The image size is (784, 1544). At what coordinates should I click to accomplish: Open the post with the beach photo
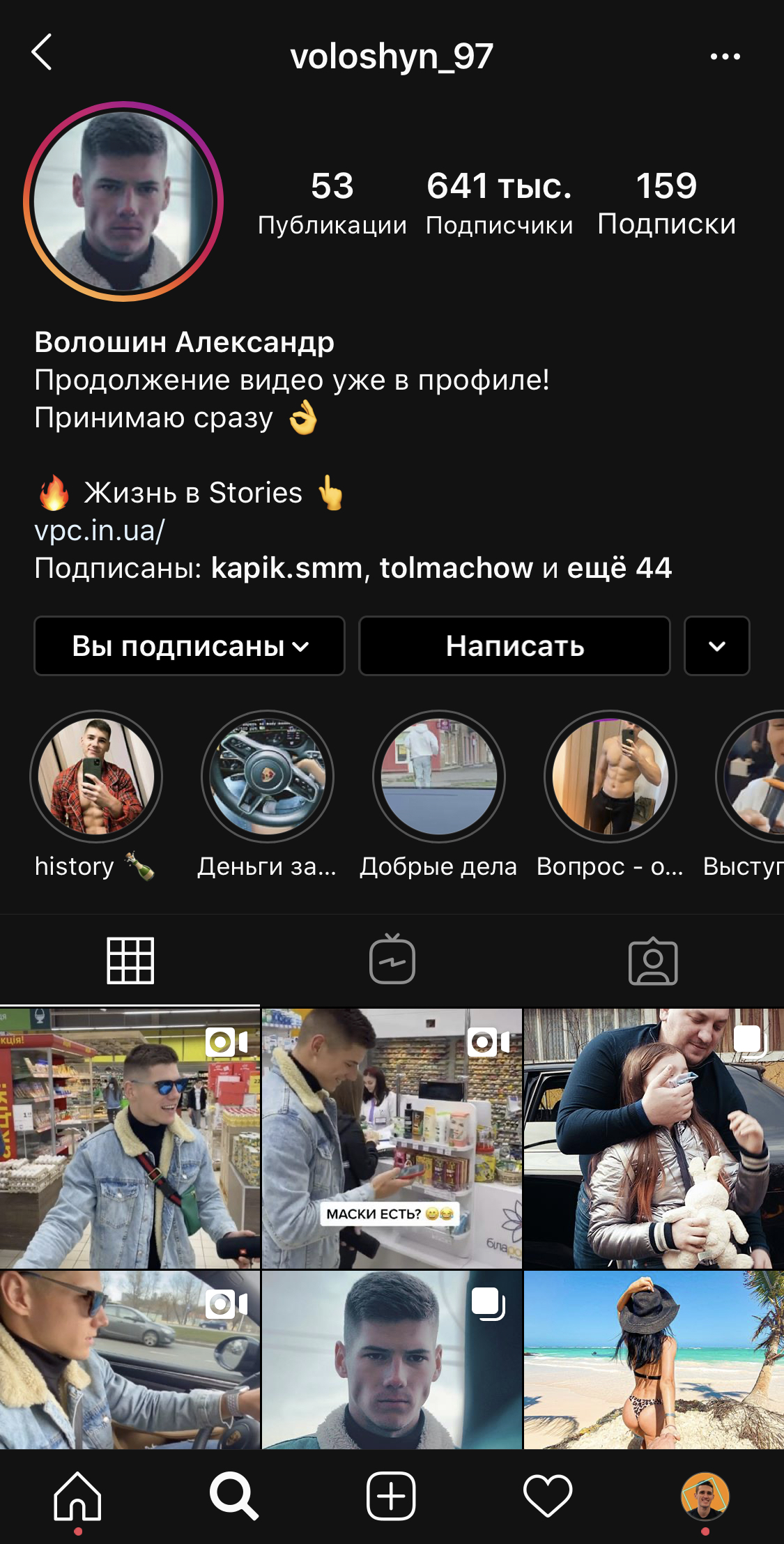(654, 1359)
